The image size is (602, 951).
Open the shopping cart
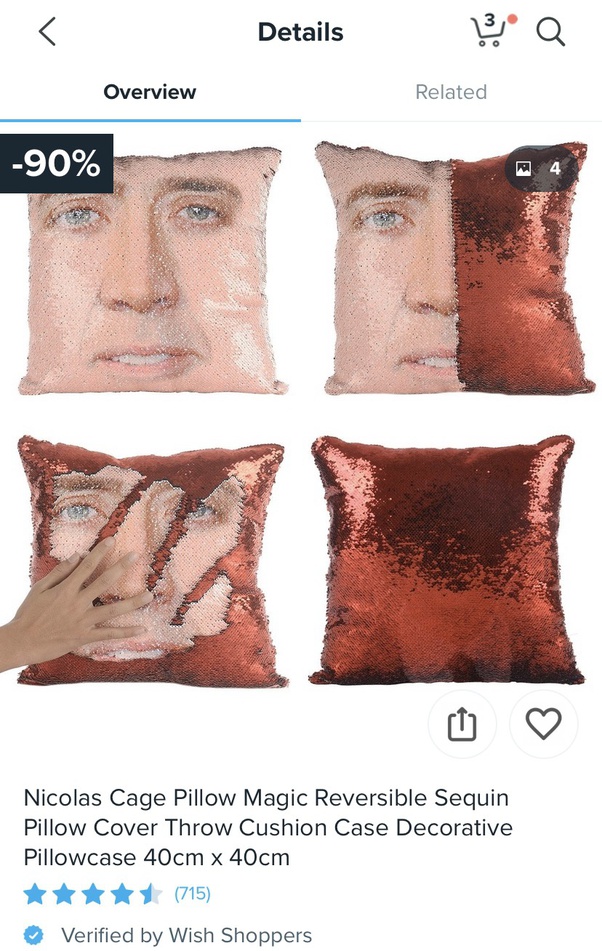486,31
